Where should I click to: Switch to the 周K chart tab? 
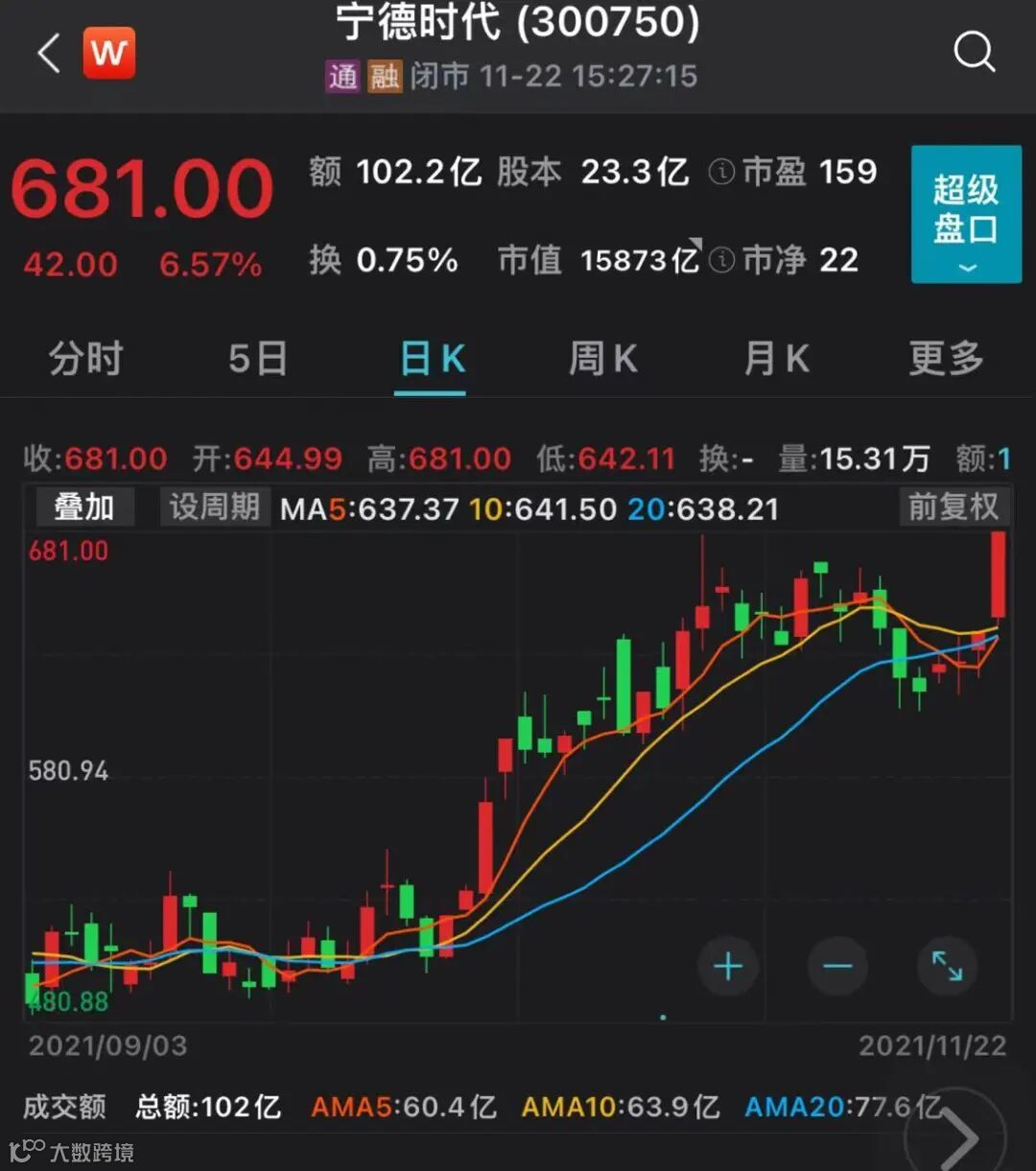pos(602,360)
